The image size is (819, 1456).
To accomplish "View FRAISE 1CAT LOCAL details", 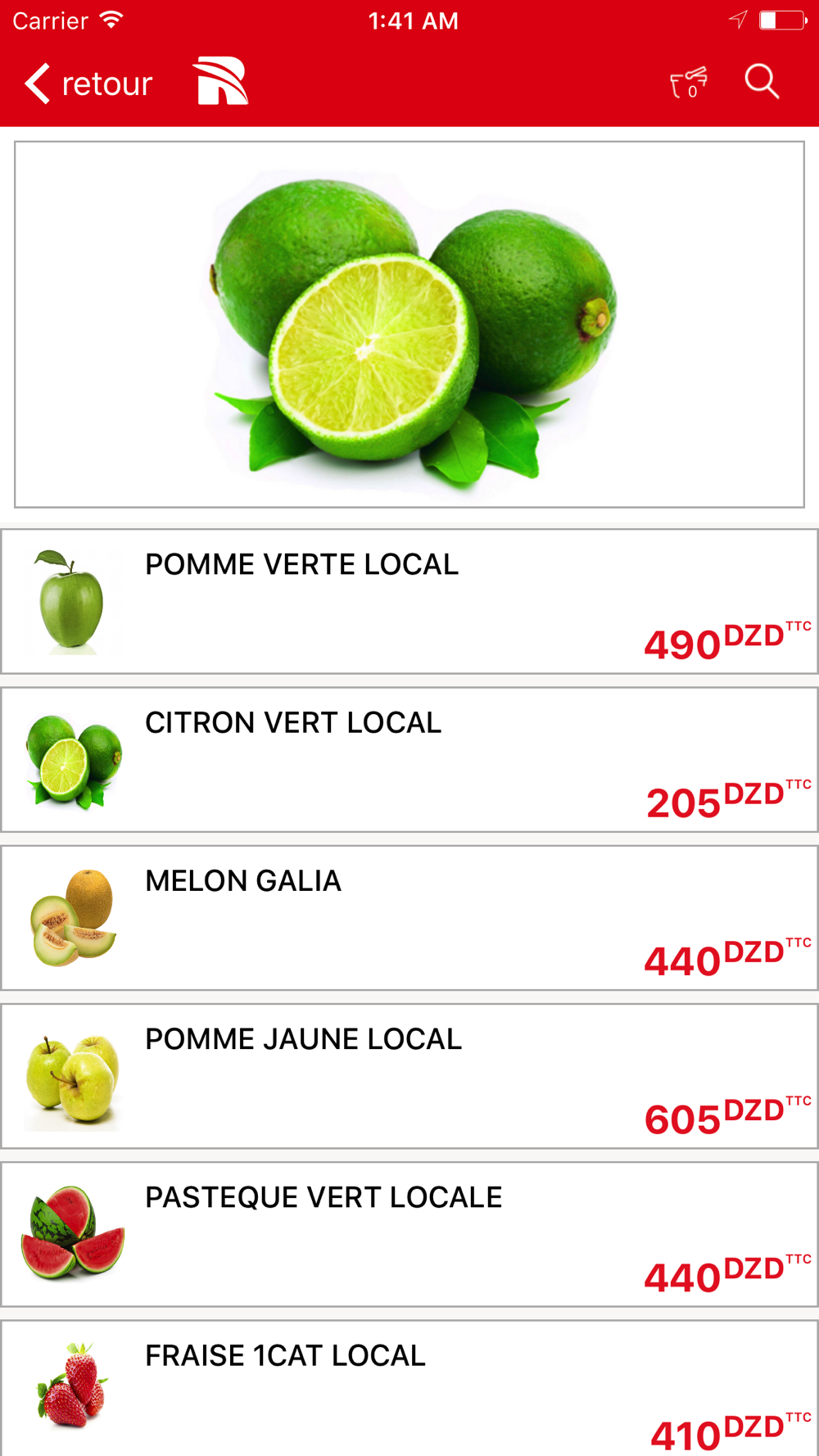I will coord(409,1388).
